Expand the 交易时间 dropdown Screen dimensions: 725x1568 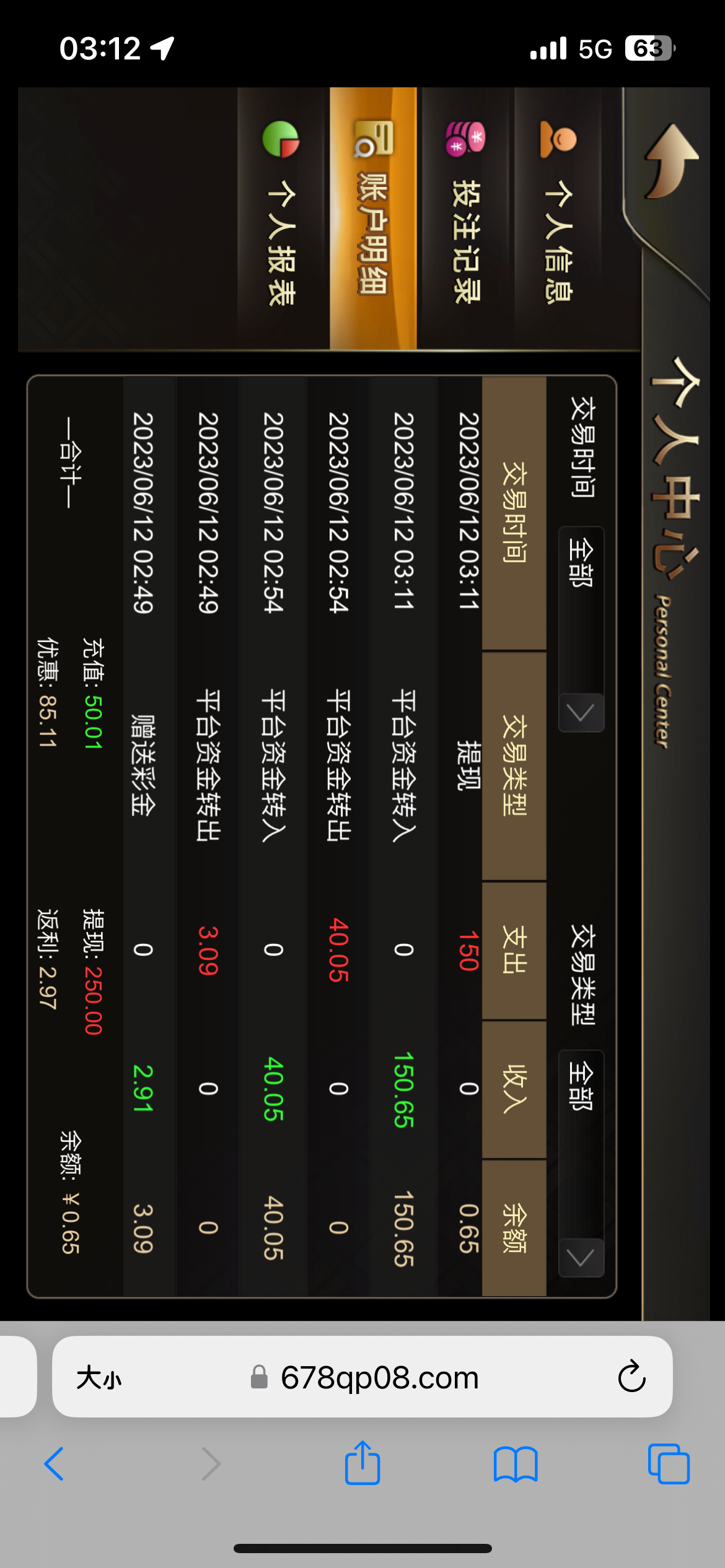(581, 629)
